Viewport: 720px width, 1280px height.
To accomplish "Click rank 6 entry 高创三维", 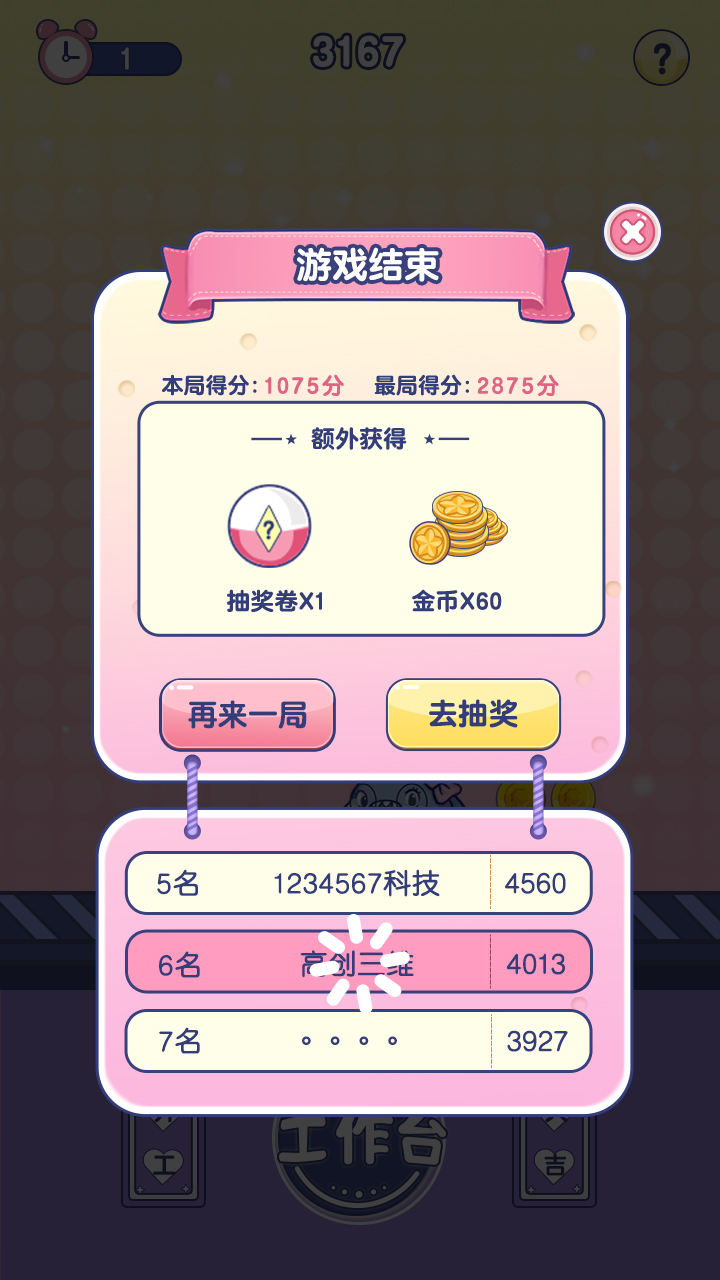I will [x=360, y=961].
